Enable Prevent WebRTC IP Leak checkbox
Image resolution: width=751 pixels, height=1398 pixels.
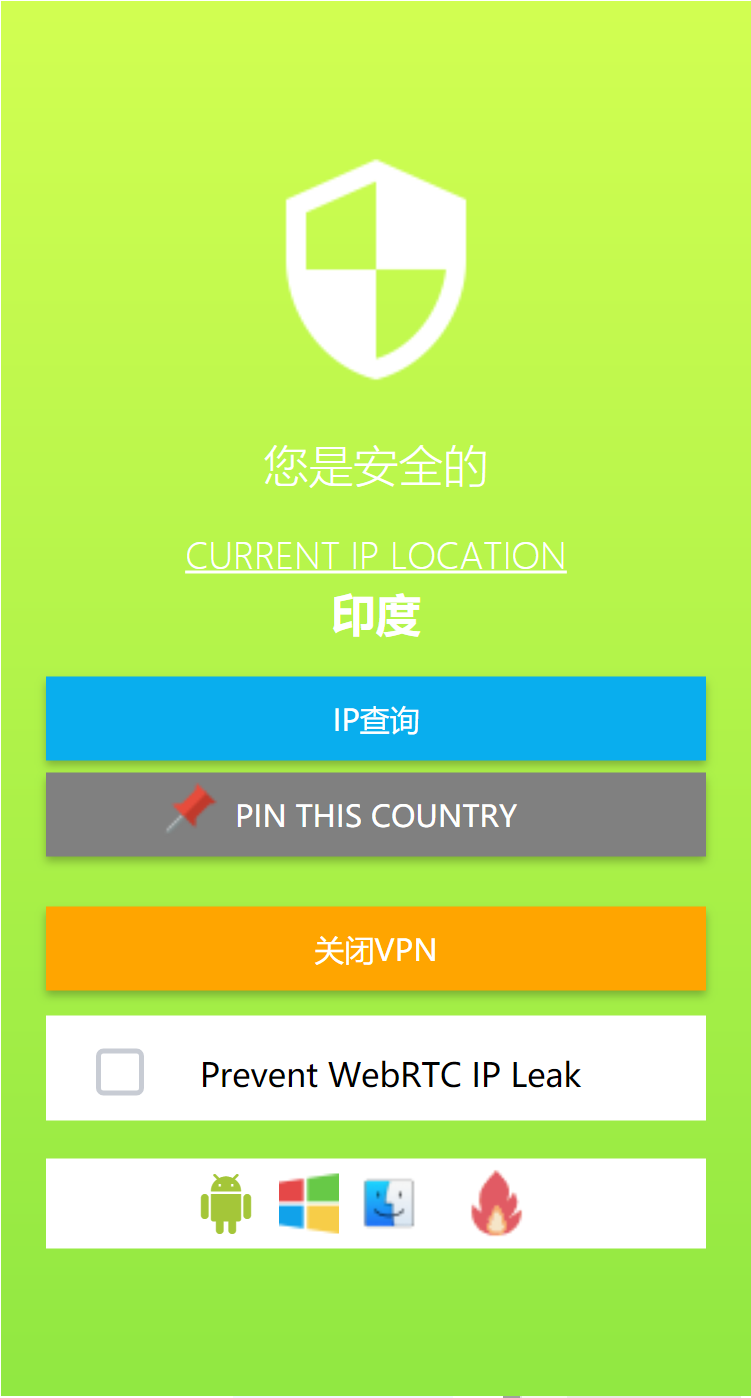pos(120,1072)
